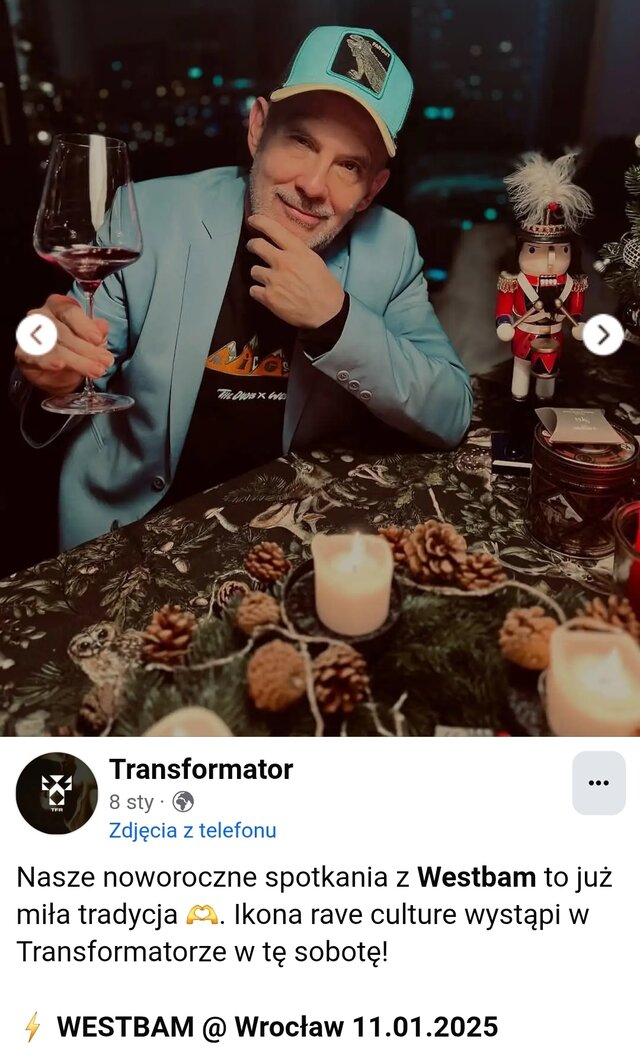Open the Zdjęcia z telefonu album

tap(192, 830)
